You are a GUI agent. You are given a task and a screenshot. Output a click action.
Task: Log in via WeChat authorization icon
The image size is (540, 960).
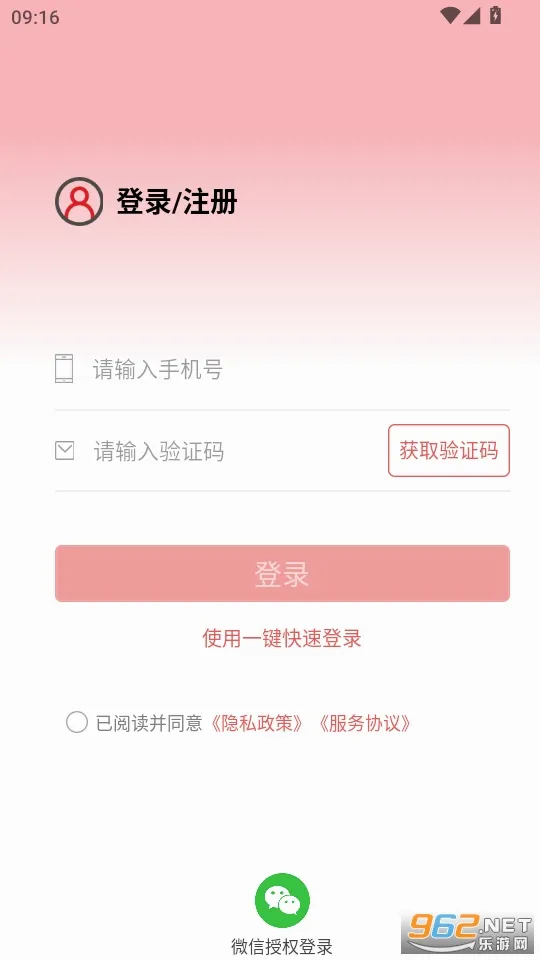click(x=282, y=901)
